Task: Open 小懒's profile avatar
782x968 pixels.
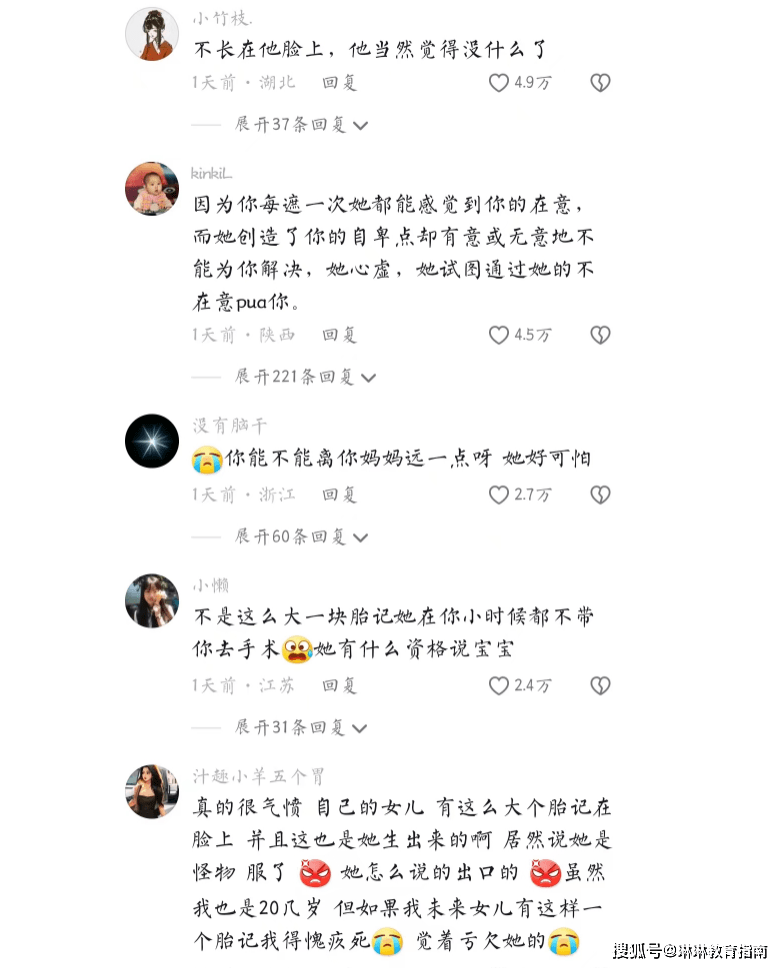Action: [152, 601]
